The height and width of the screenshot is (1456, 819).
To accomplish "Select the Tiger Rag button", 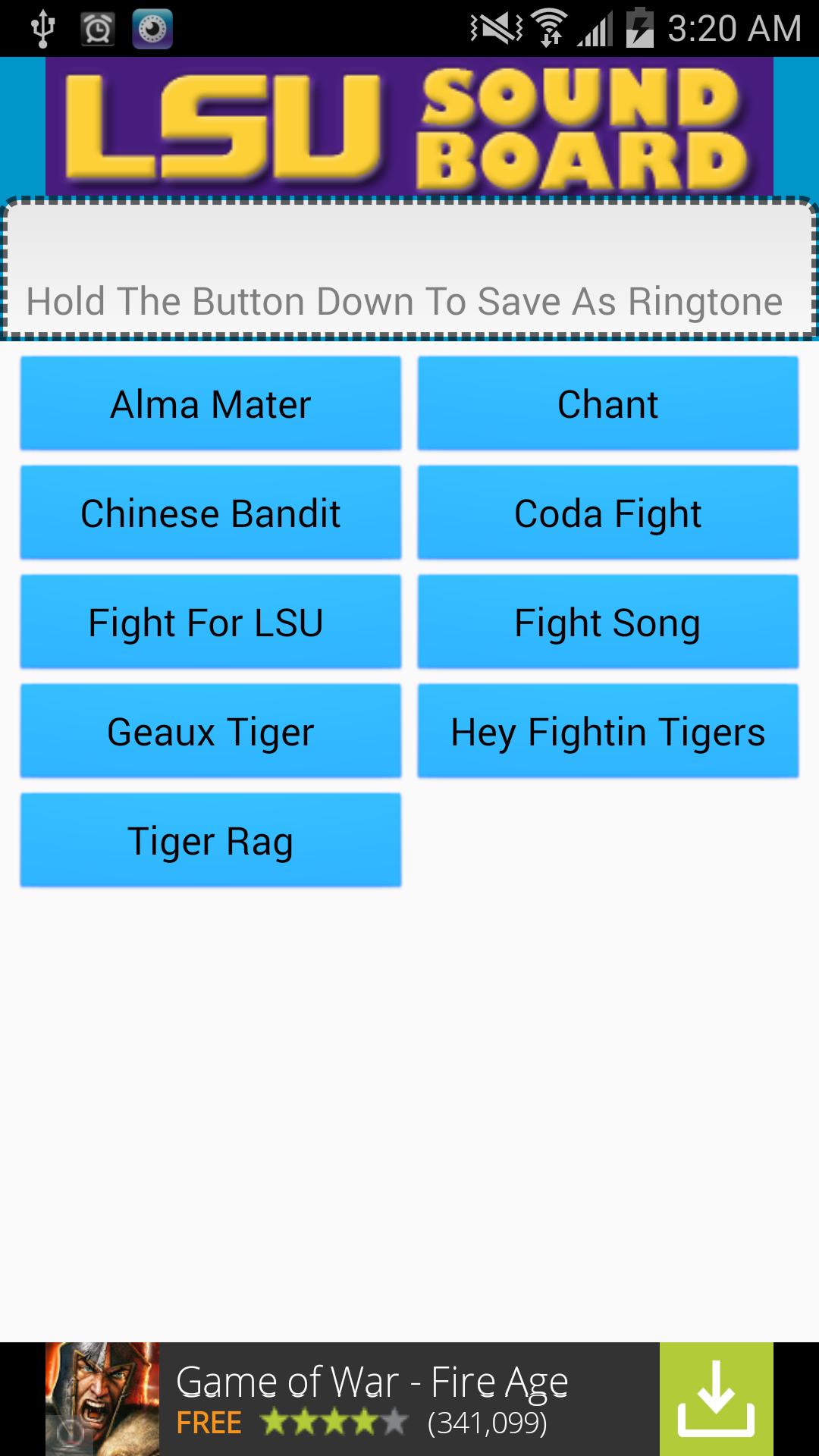I will pyautogui.click(x=210, y=839).
